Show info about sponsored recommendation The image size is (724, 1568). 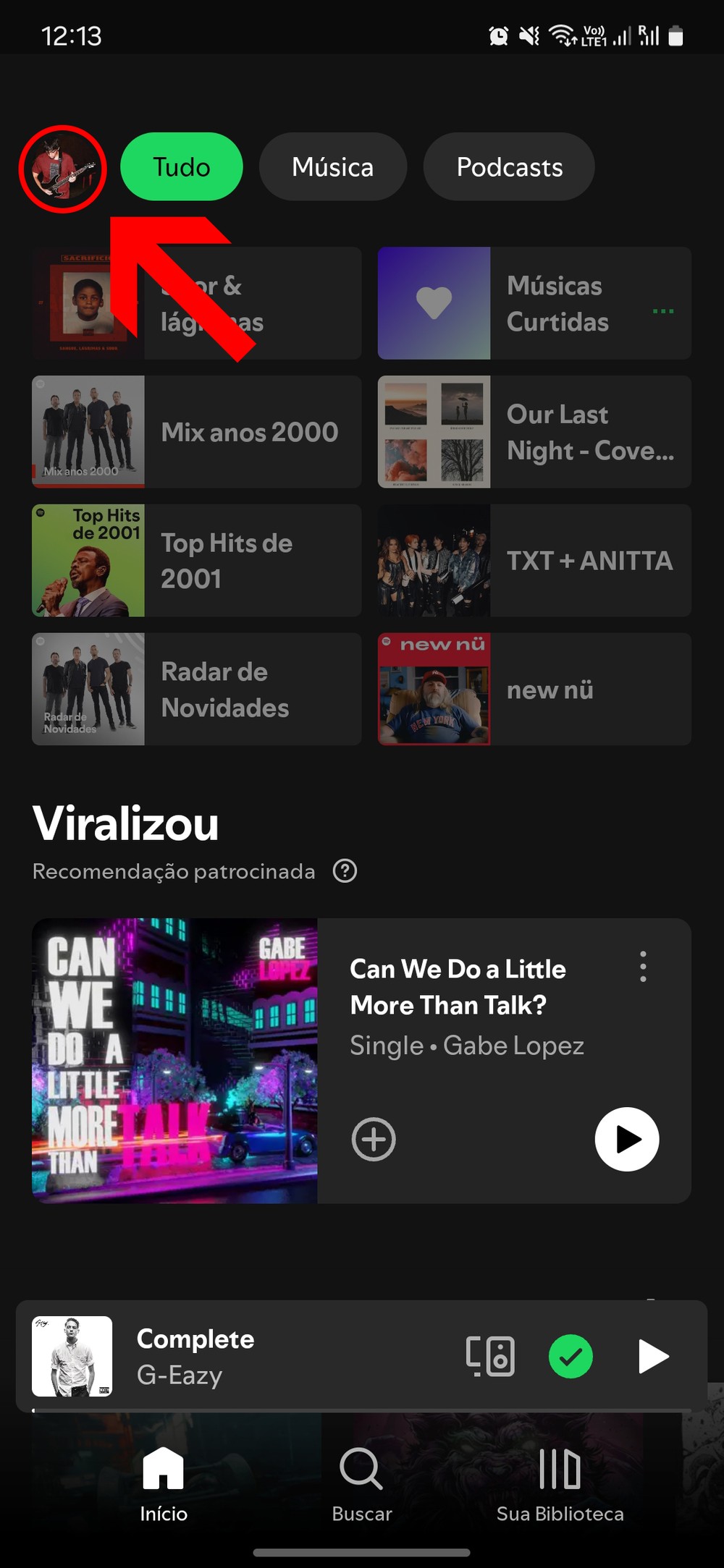click(345, 871)
